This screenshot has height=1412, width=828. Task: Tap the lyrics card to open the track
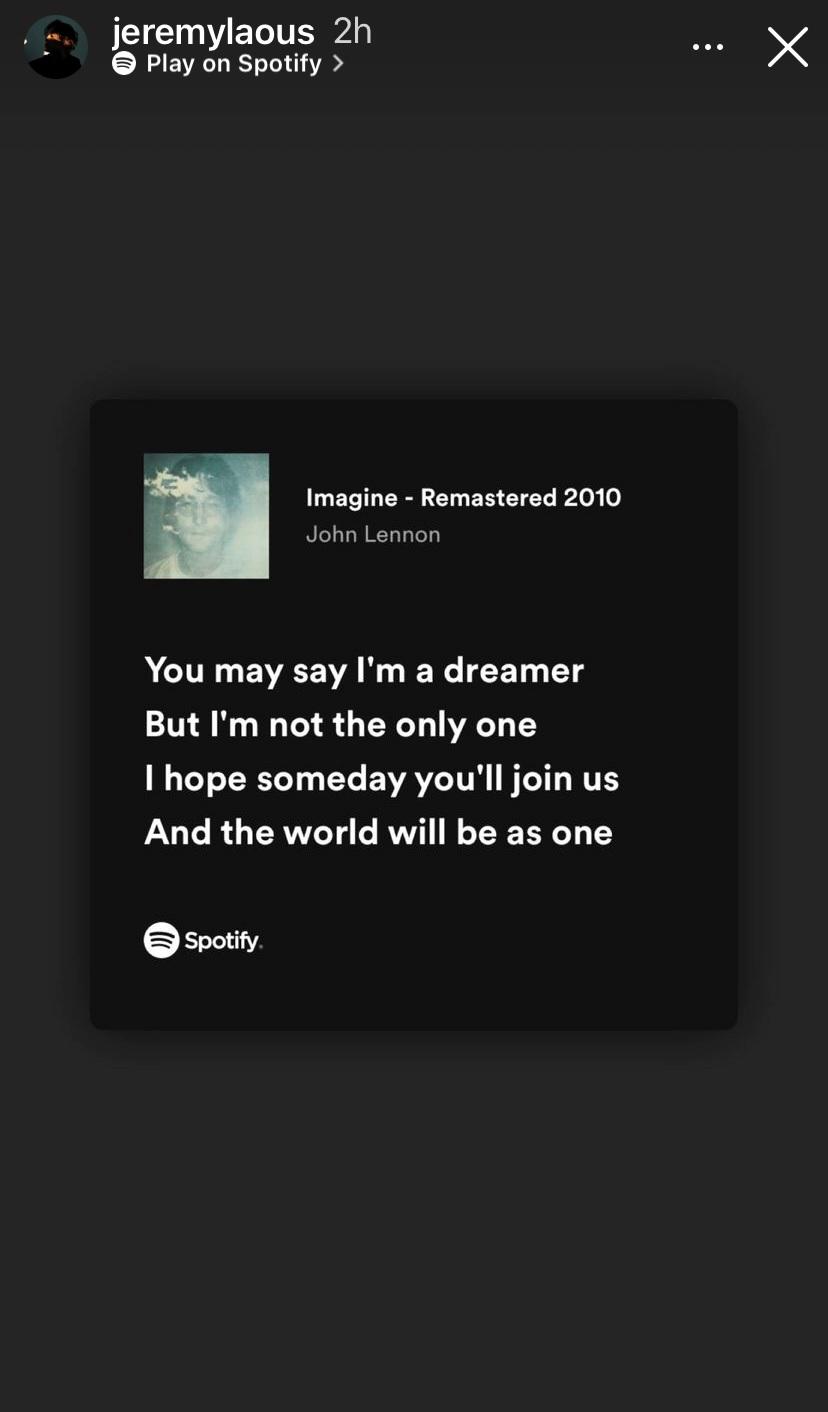[x=413, y=715]
